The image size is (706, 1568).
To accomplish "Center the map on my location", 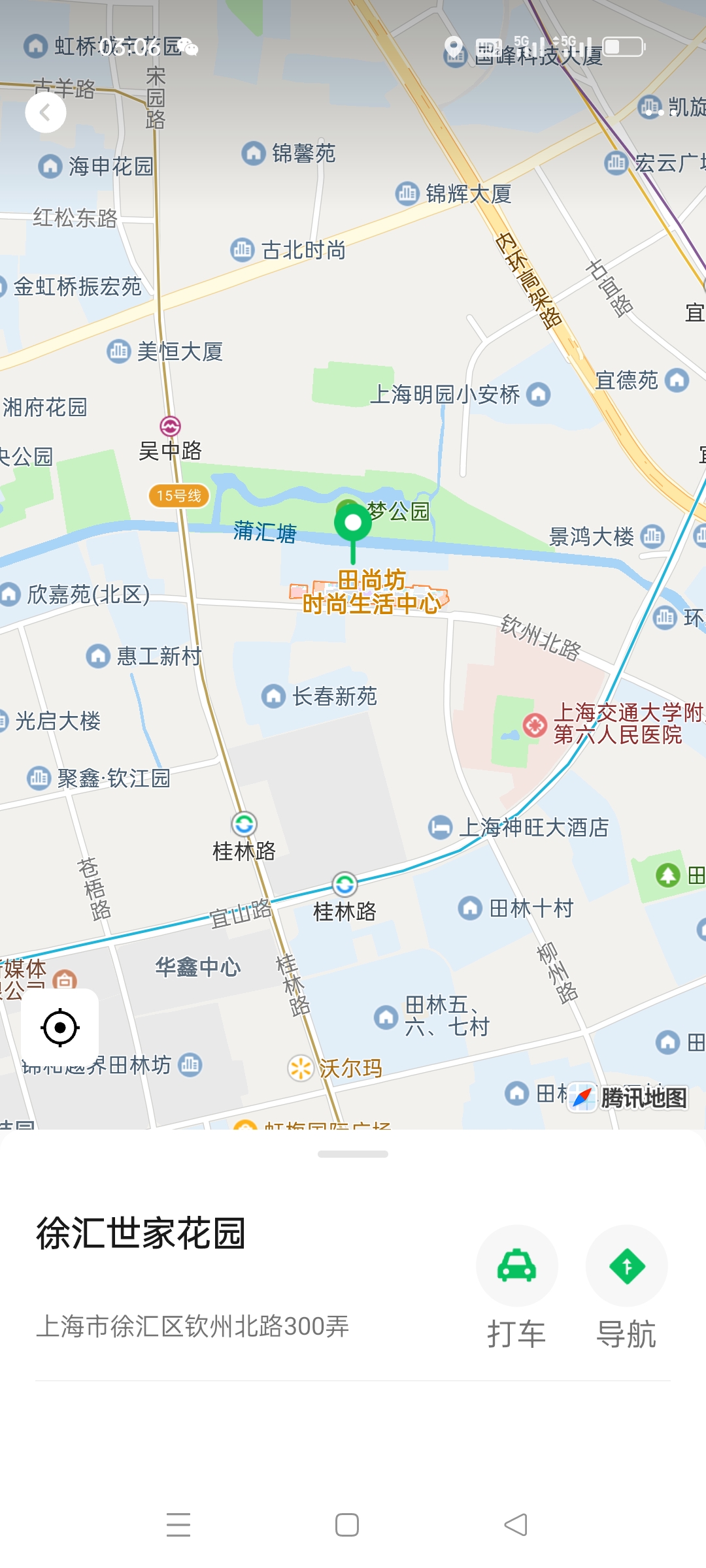I will click(x=60, y=1028).
